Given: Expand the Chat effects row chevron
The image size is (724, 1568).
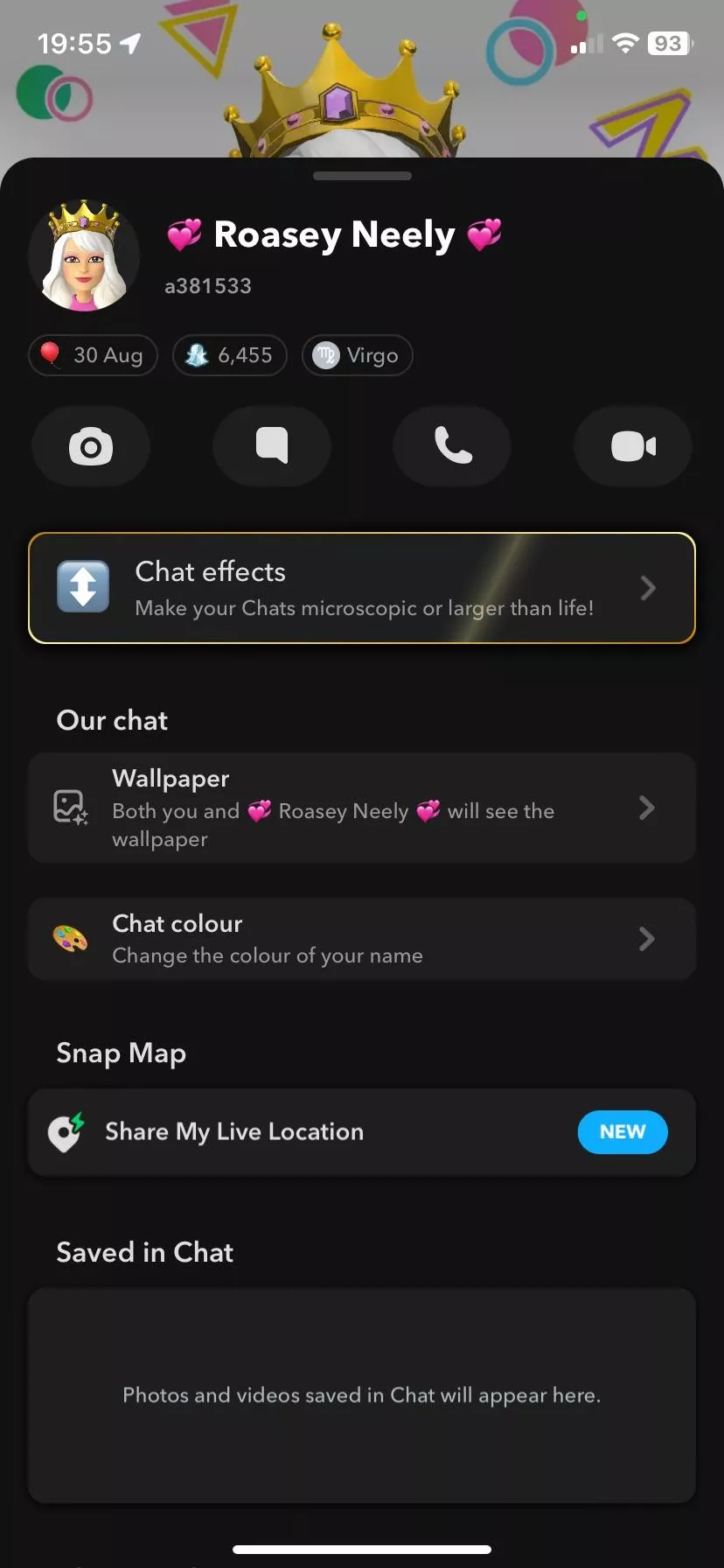Looking at the screenshot, I should 647,587.
